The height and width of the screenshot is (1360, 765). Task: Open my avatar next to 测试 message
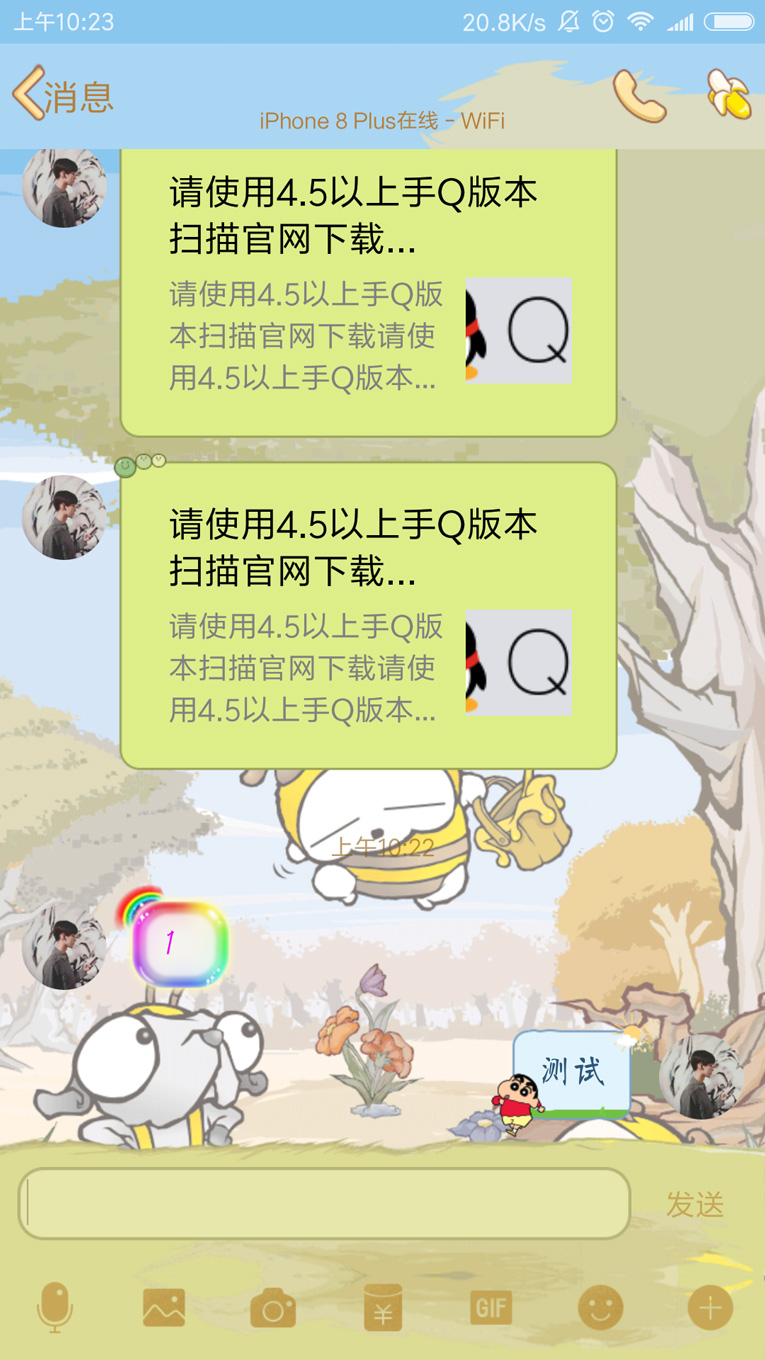701,1077
